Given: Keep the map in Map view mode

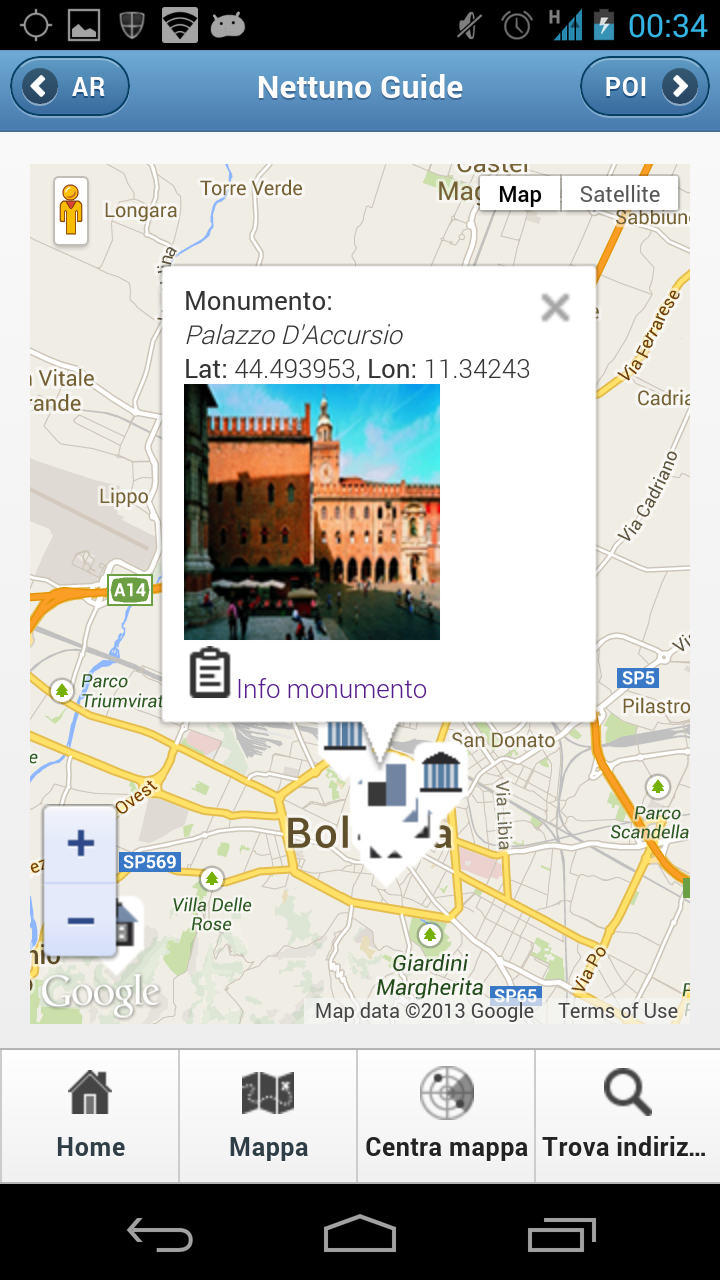Looking at the screenshot, I should pyautogui.click(x=520, y=193).
